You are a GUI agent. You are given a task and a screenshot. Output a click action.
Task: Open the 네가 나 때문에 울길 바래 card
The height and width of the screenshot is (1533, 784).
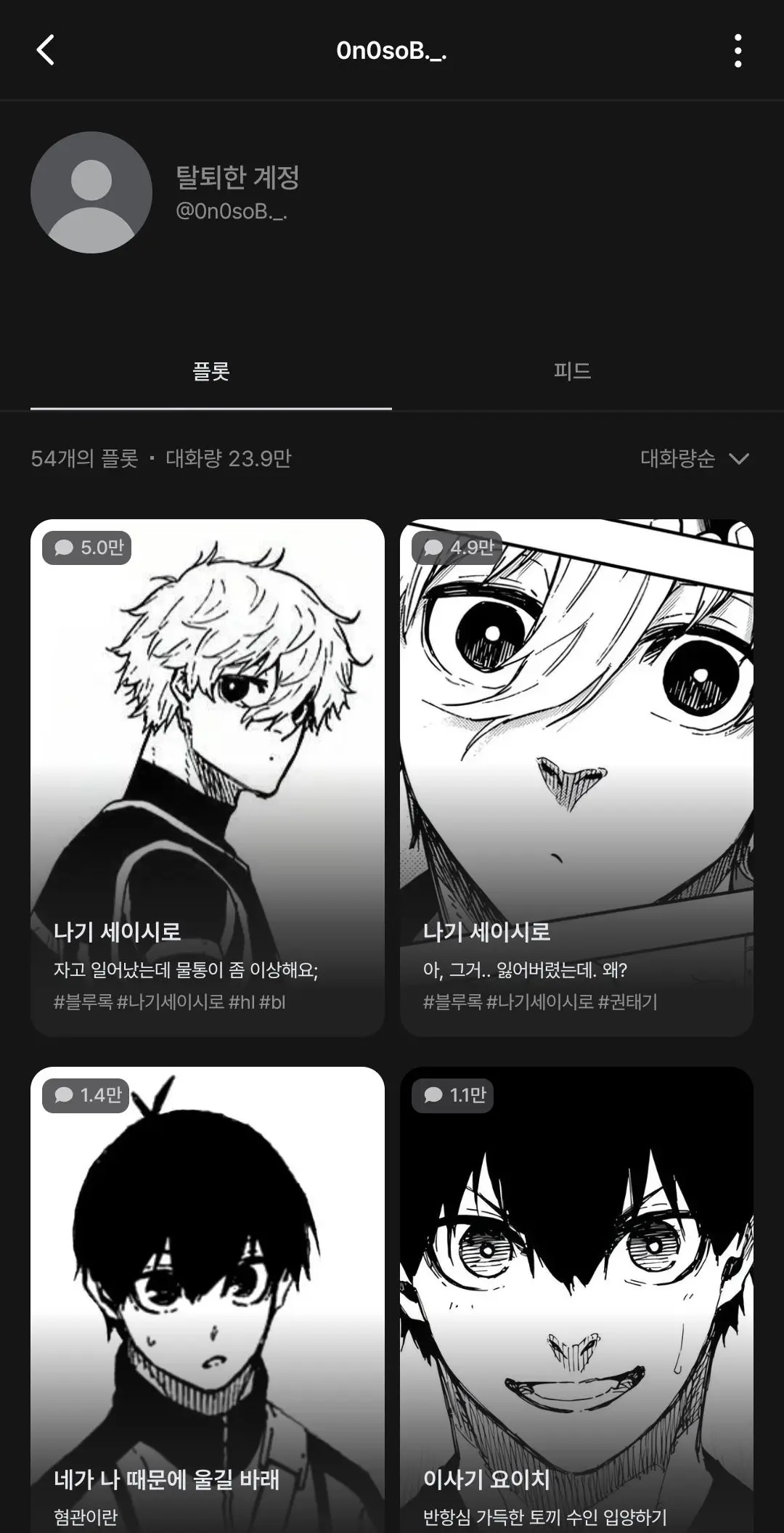[208, 1300]
